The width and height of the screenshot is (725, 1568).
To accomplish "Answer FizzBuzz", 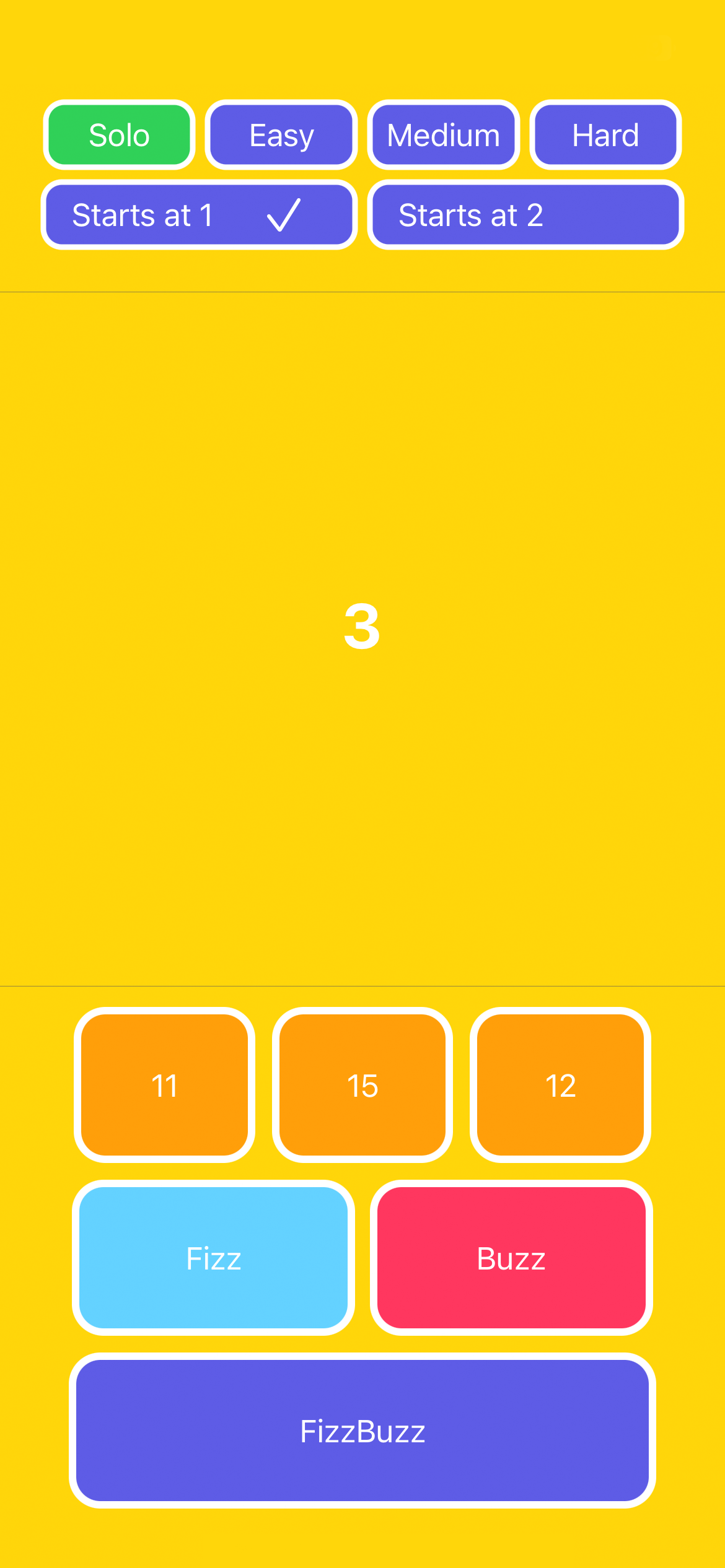I will pos(362,1431).
